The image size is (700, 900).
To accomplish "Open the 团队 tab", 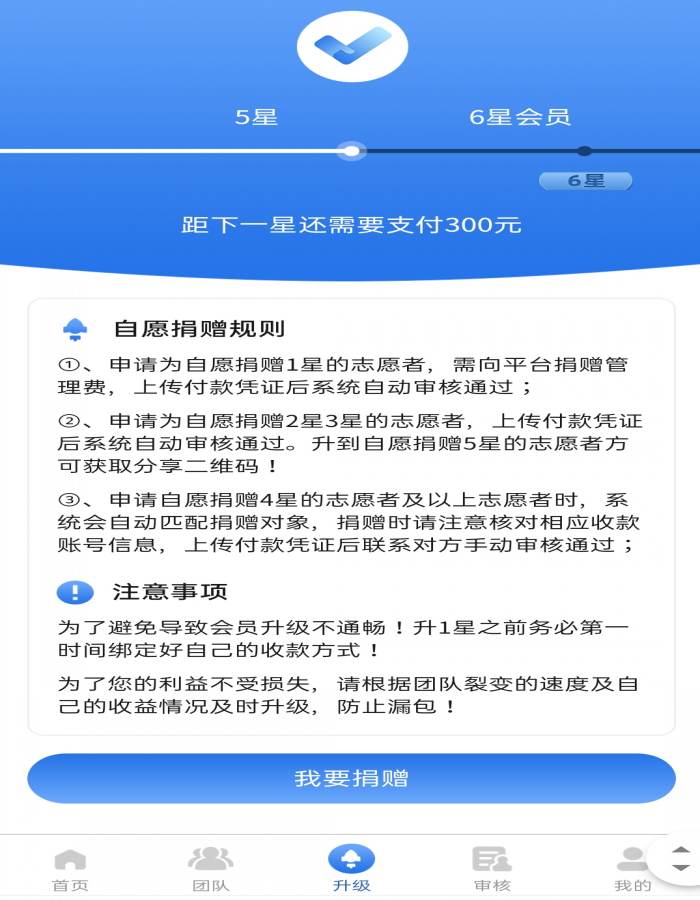I will (210, 868).
